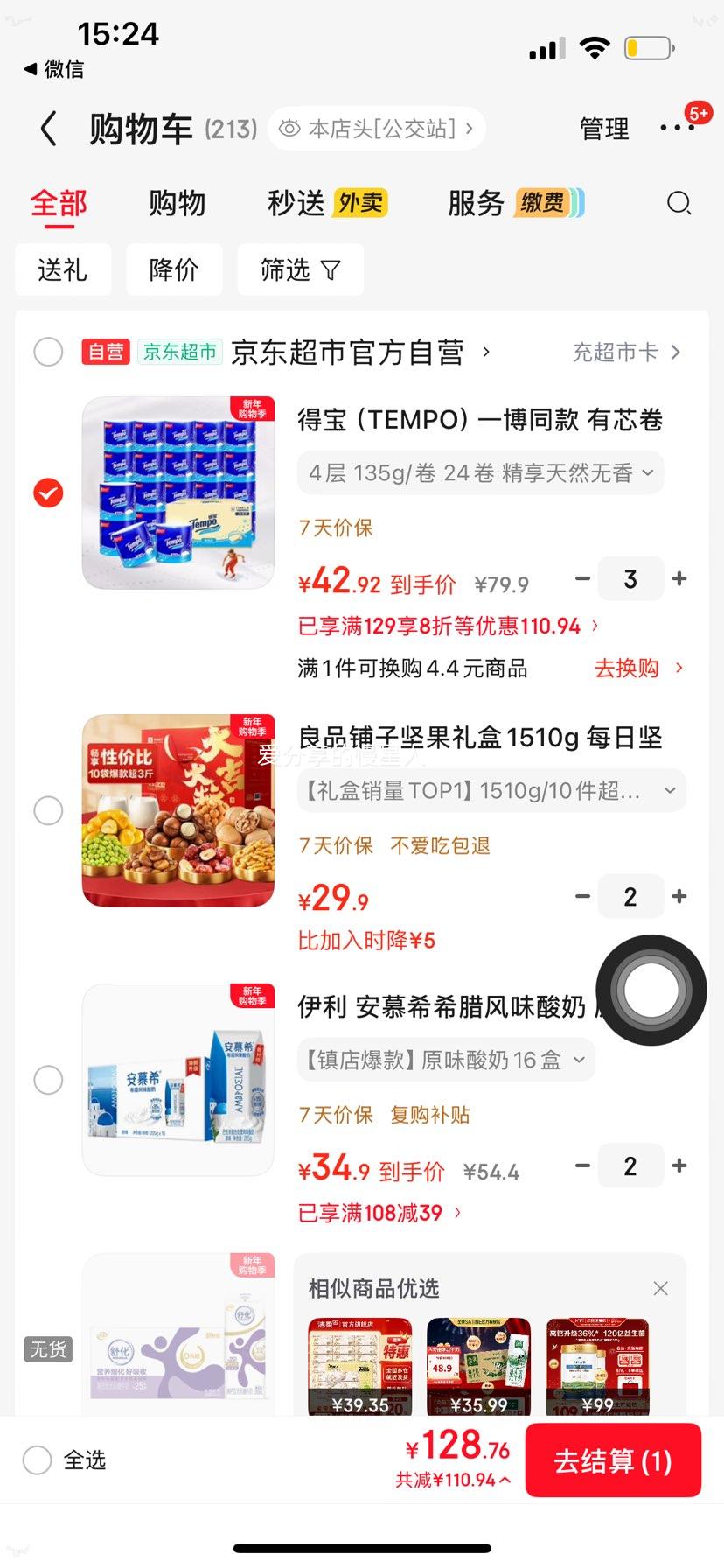724x1568 pixels.
Task: Increase Tempo roll paper quantity with plus
Action: (x=679, y=578)
